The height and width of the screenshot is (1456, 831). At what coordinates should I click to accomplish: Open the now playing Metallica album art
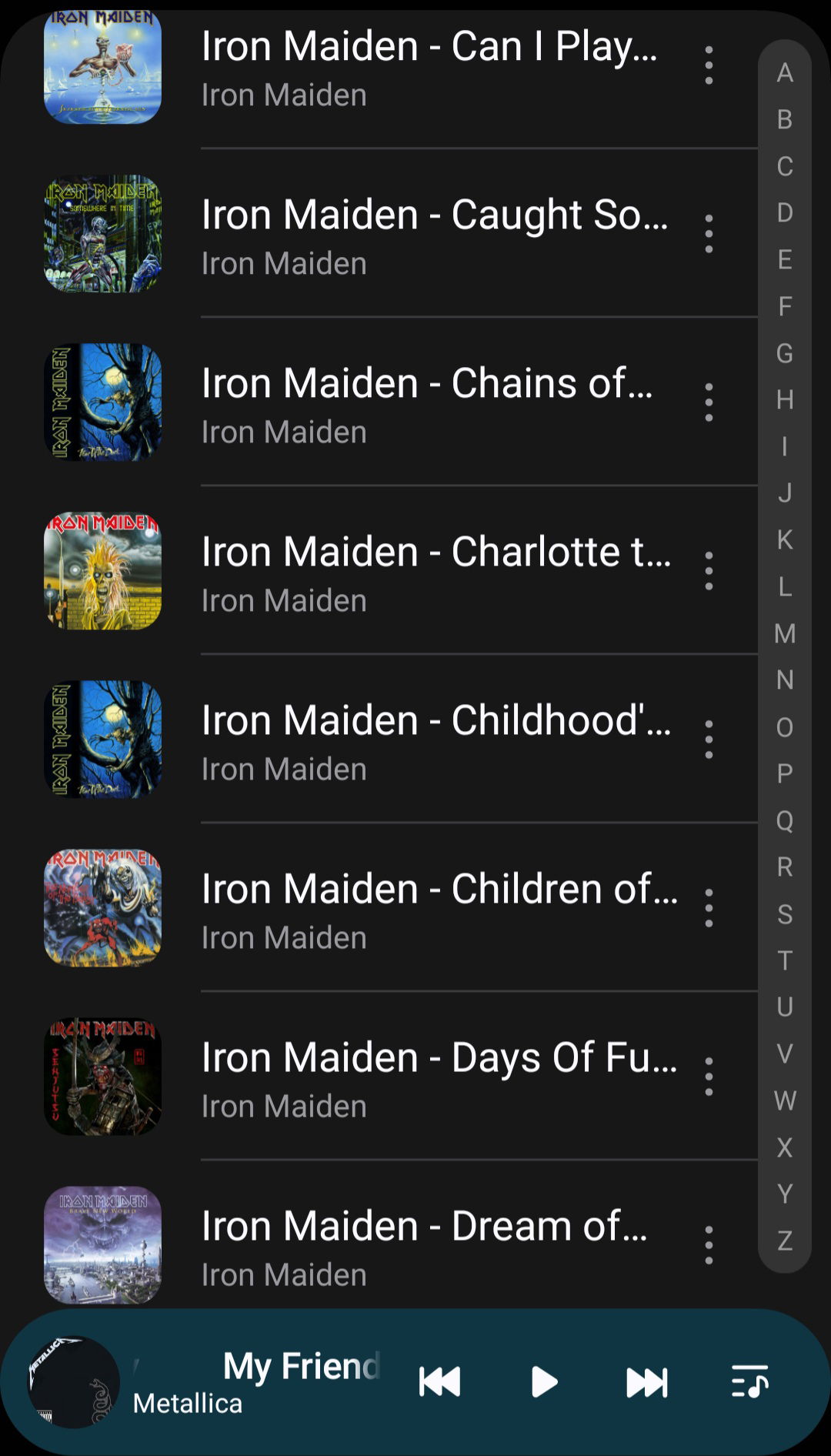[x=74, y=1382]
